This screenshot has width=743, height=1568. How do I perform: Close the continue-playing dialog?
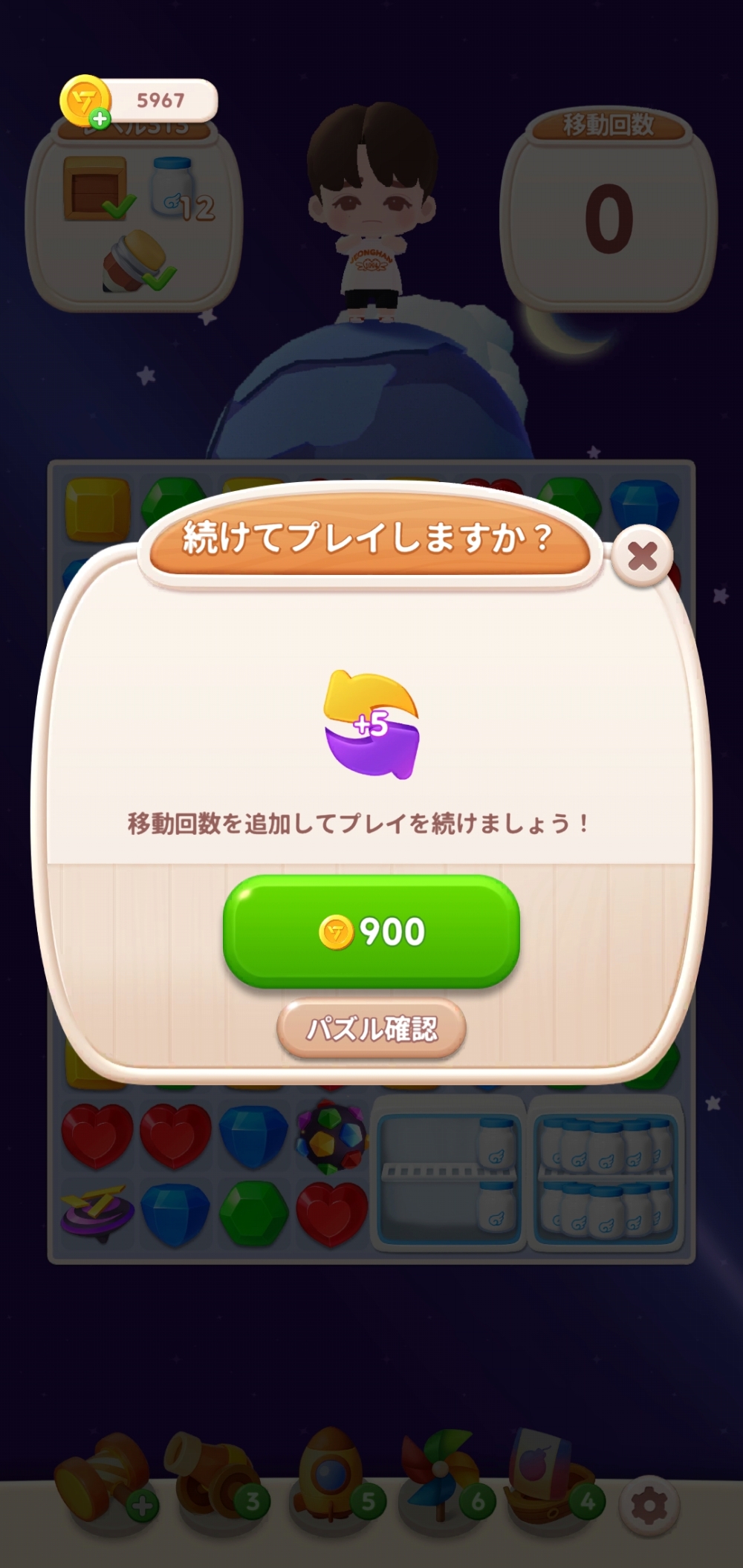click(643, 556)
